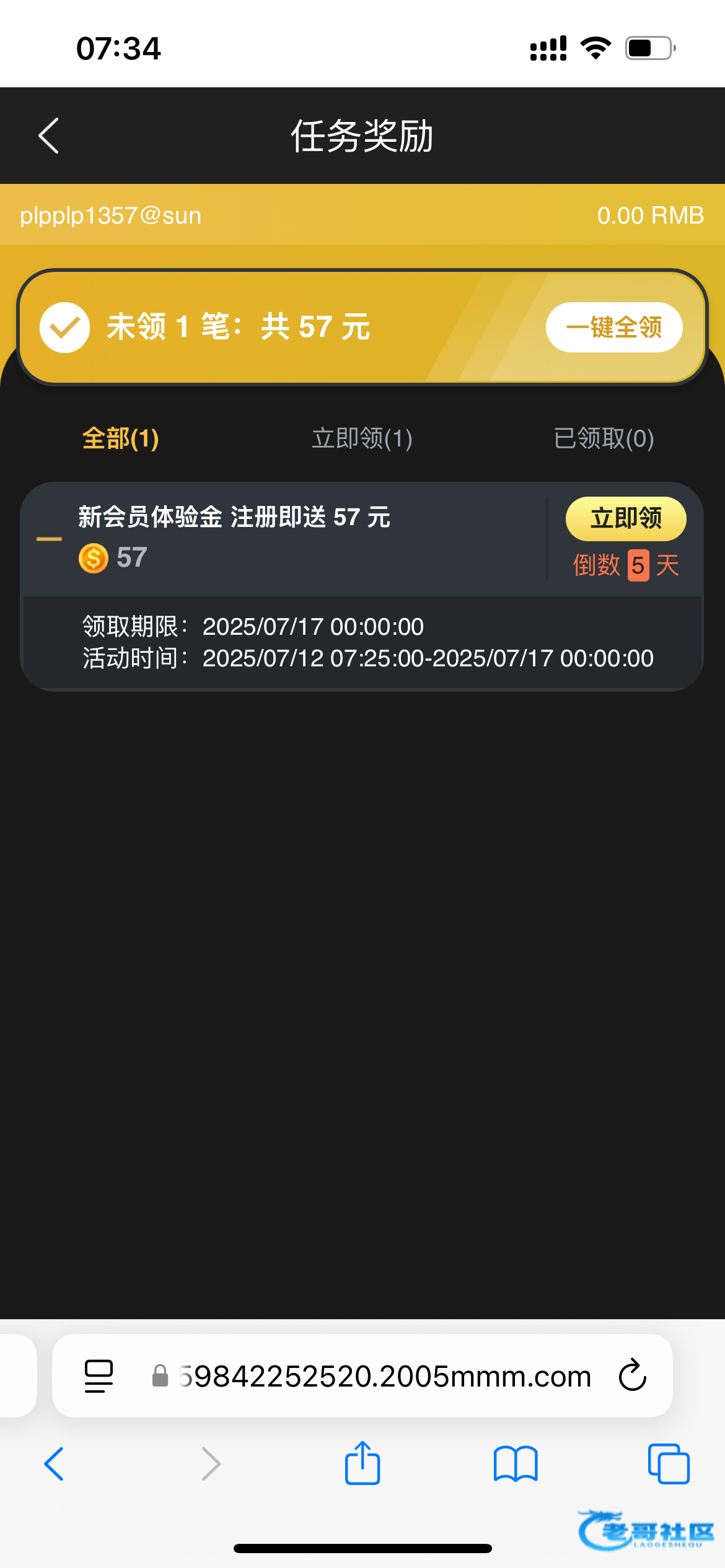The height and width of the screenshot is (1568, 725).
Task: Collapse the 新会员体验金 reward card
Action: (49, 539)
